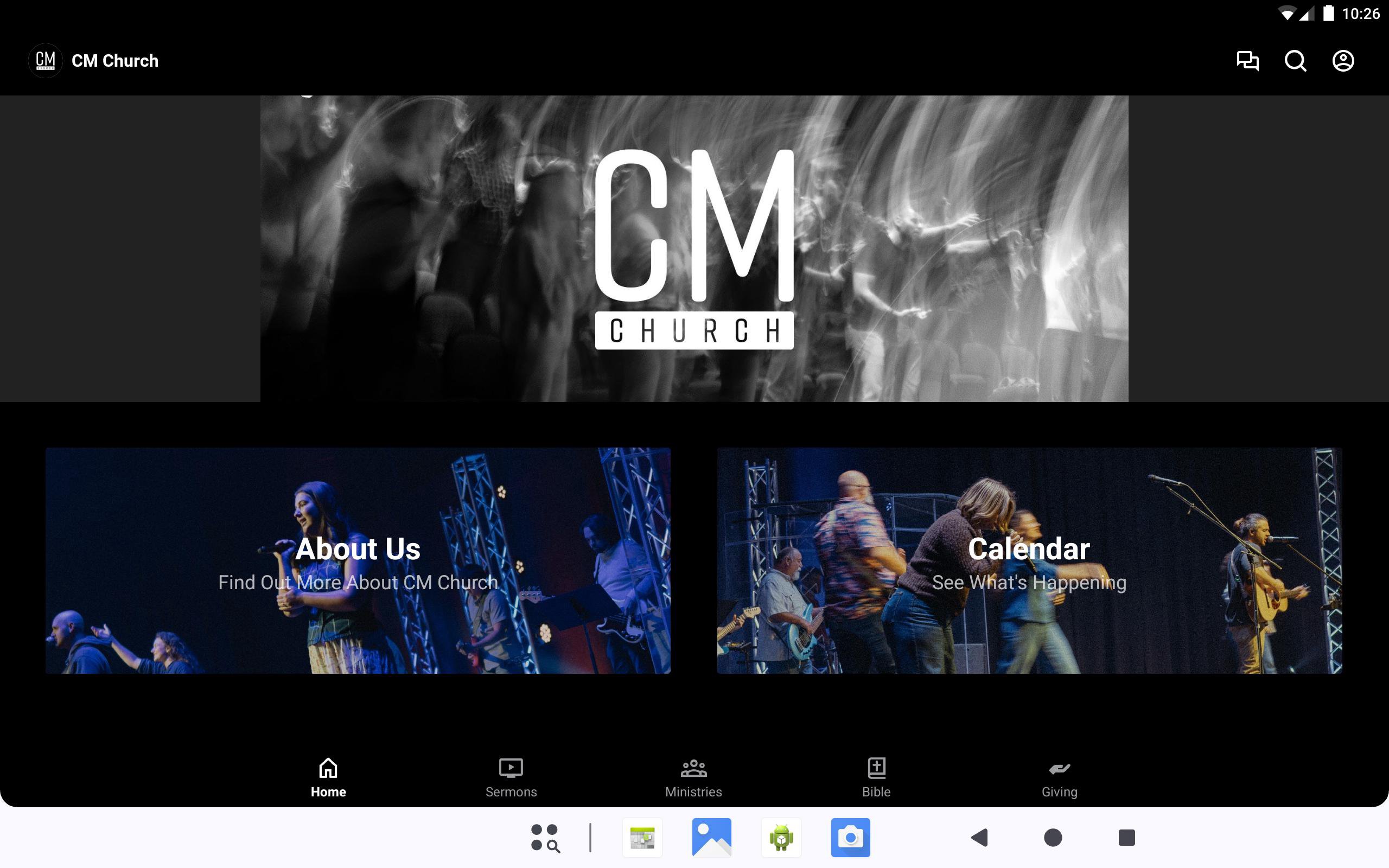Go back using the system back button

point(980,838)
